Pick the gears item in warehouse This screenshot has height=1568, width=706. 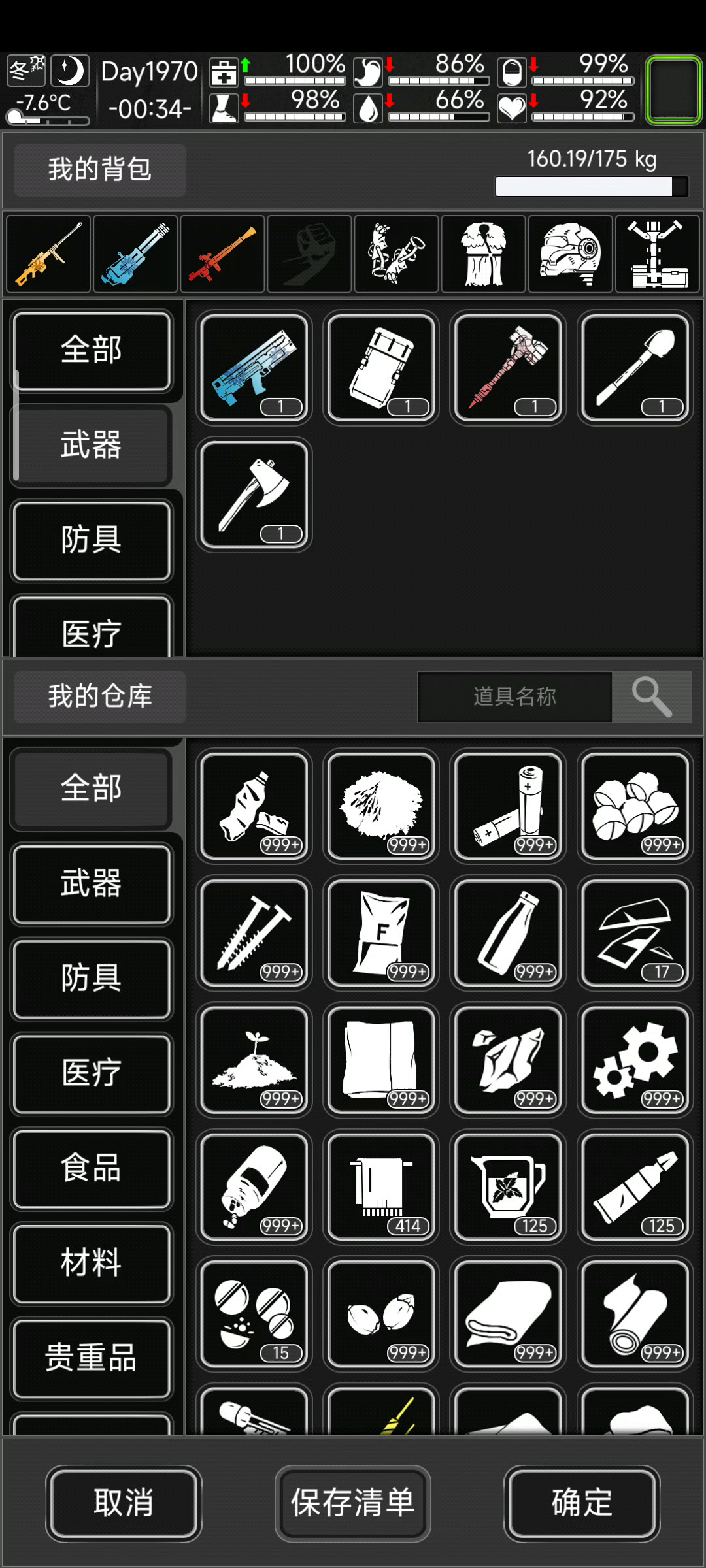(635, 1060)
